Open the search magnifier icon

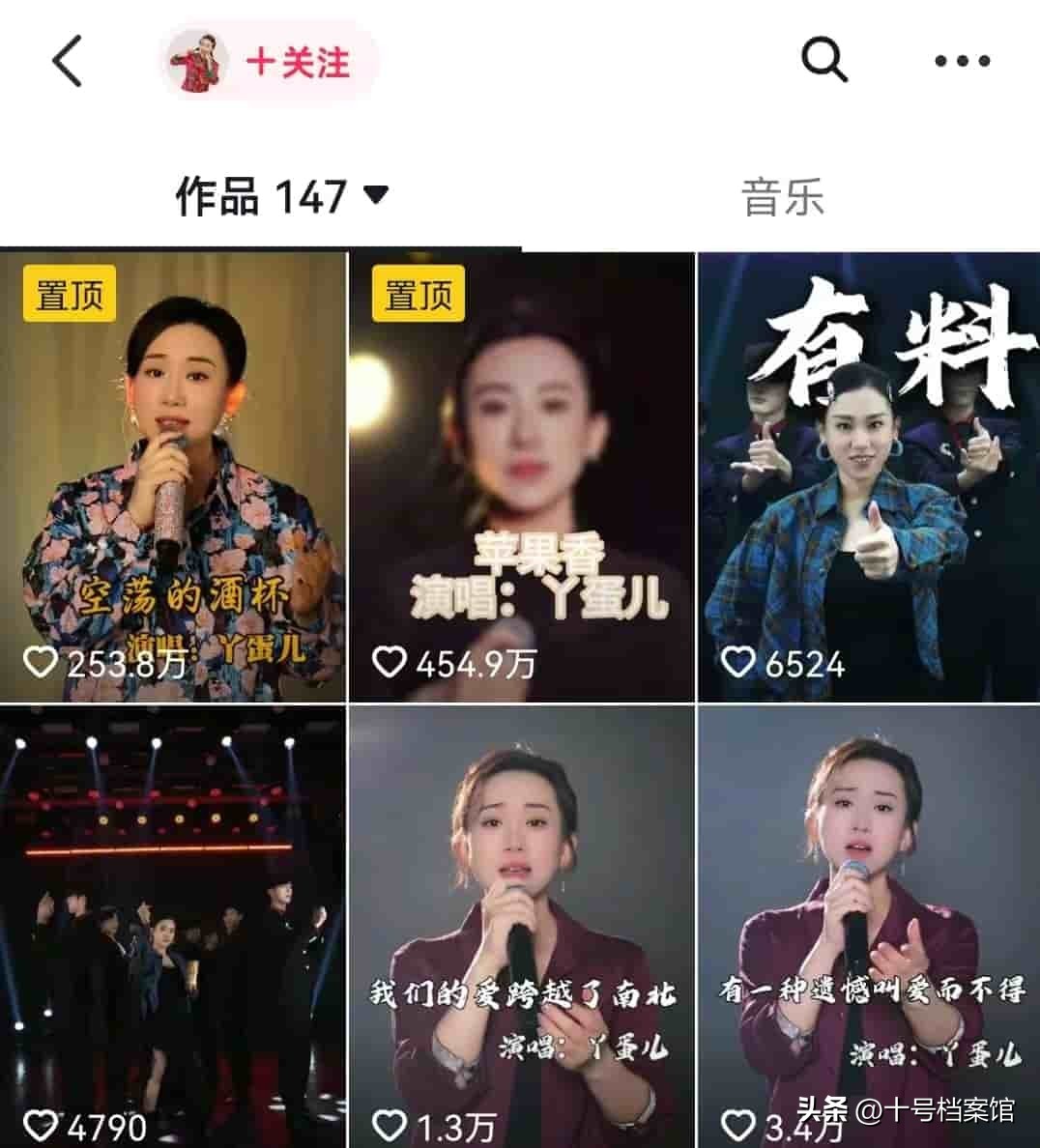[x=823, y=62]
